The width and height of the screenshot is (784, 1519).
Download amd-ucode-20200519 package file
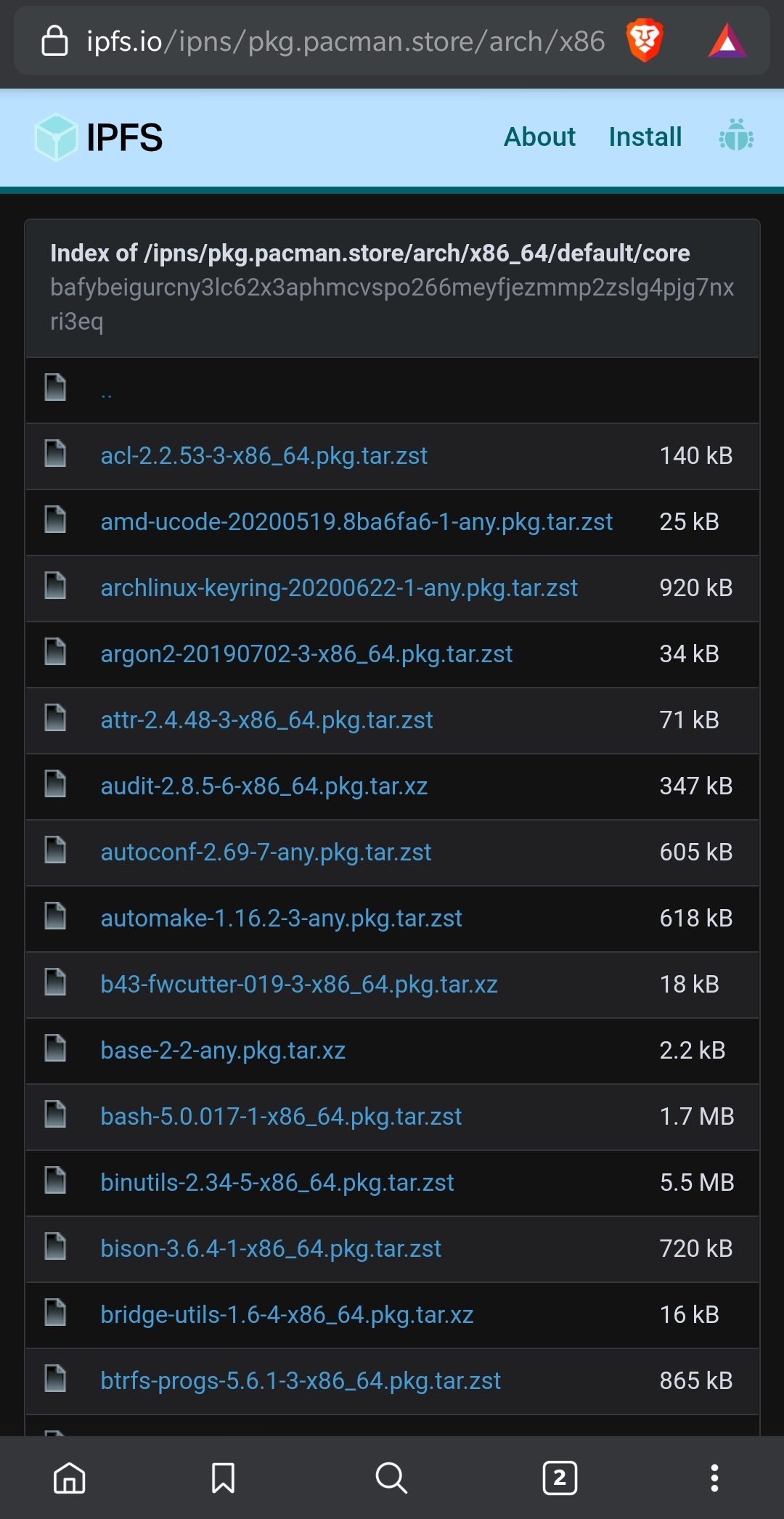click(356, 522)
